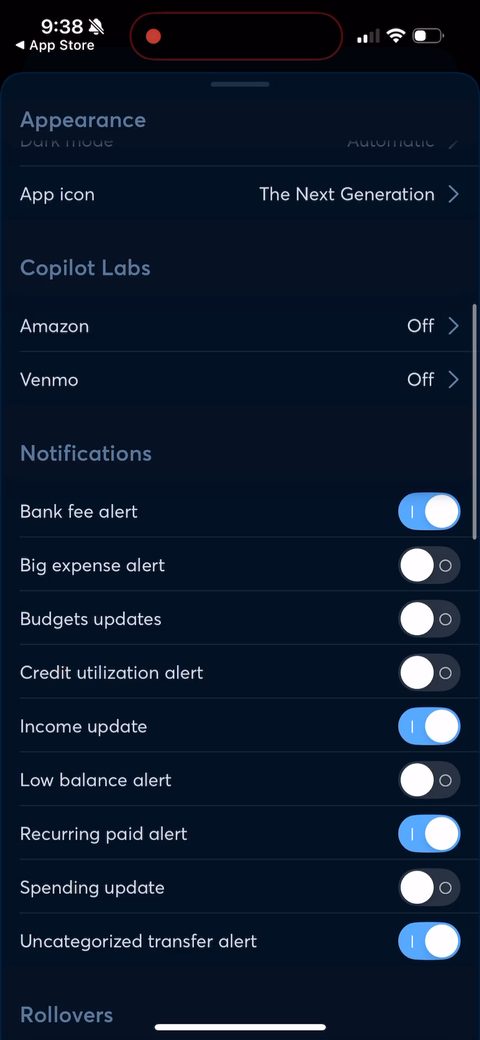Screen dimensions: 480x1040
Task: Enable Spending update notifications
Action: (x=429, y=887)
